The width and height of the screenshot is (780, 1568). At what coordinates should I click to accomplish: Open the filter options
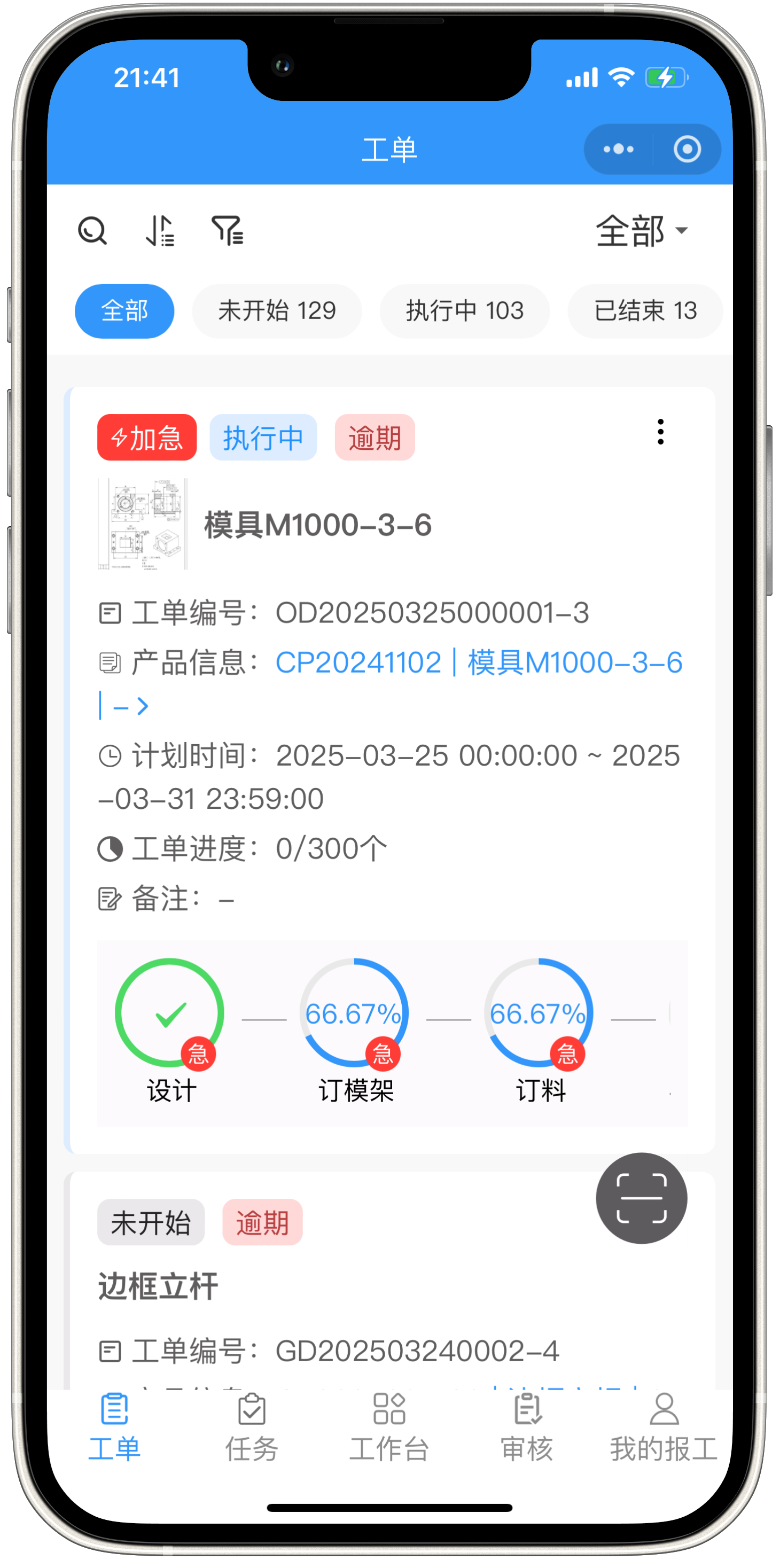click(x=228, y=231)
